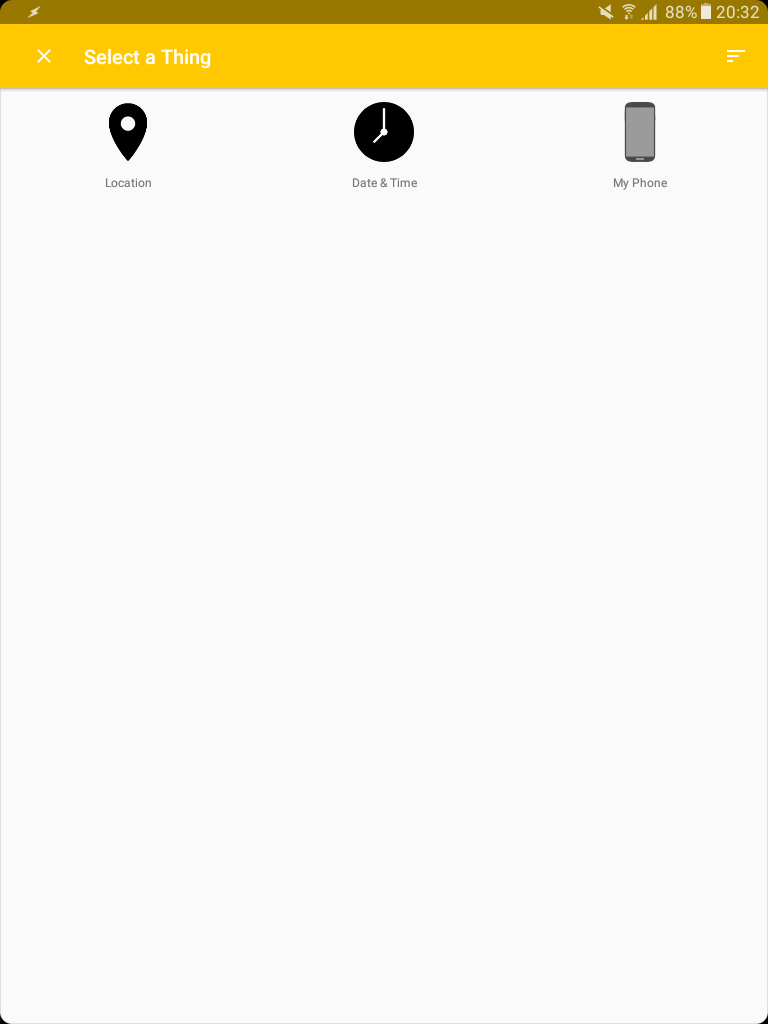Close the Select a Thing screen
The height and width of the screenshot is (1024, 768).
coord(44,56)
